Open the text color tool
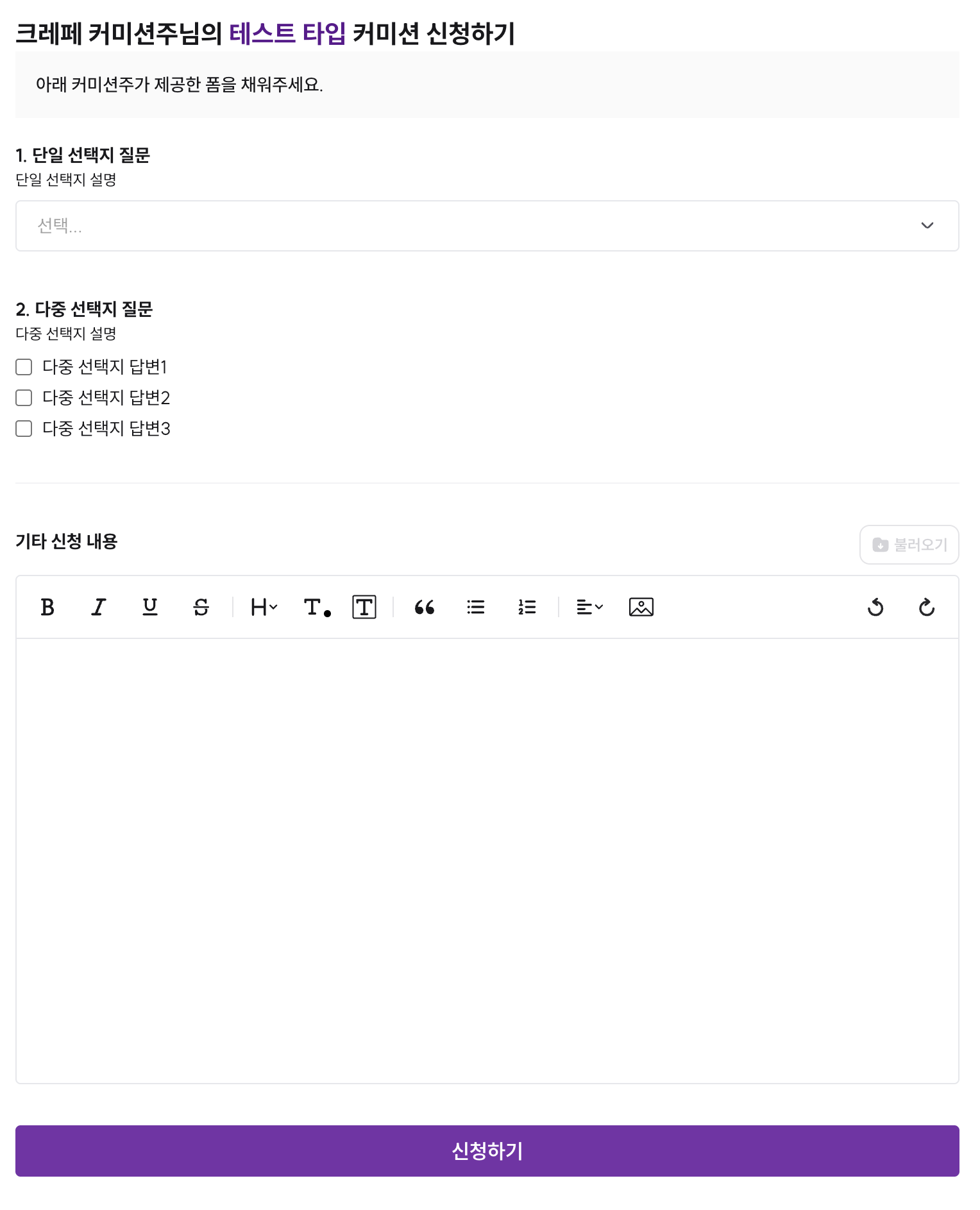The image size is (980, 1210). (317, 607)
